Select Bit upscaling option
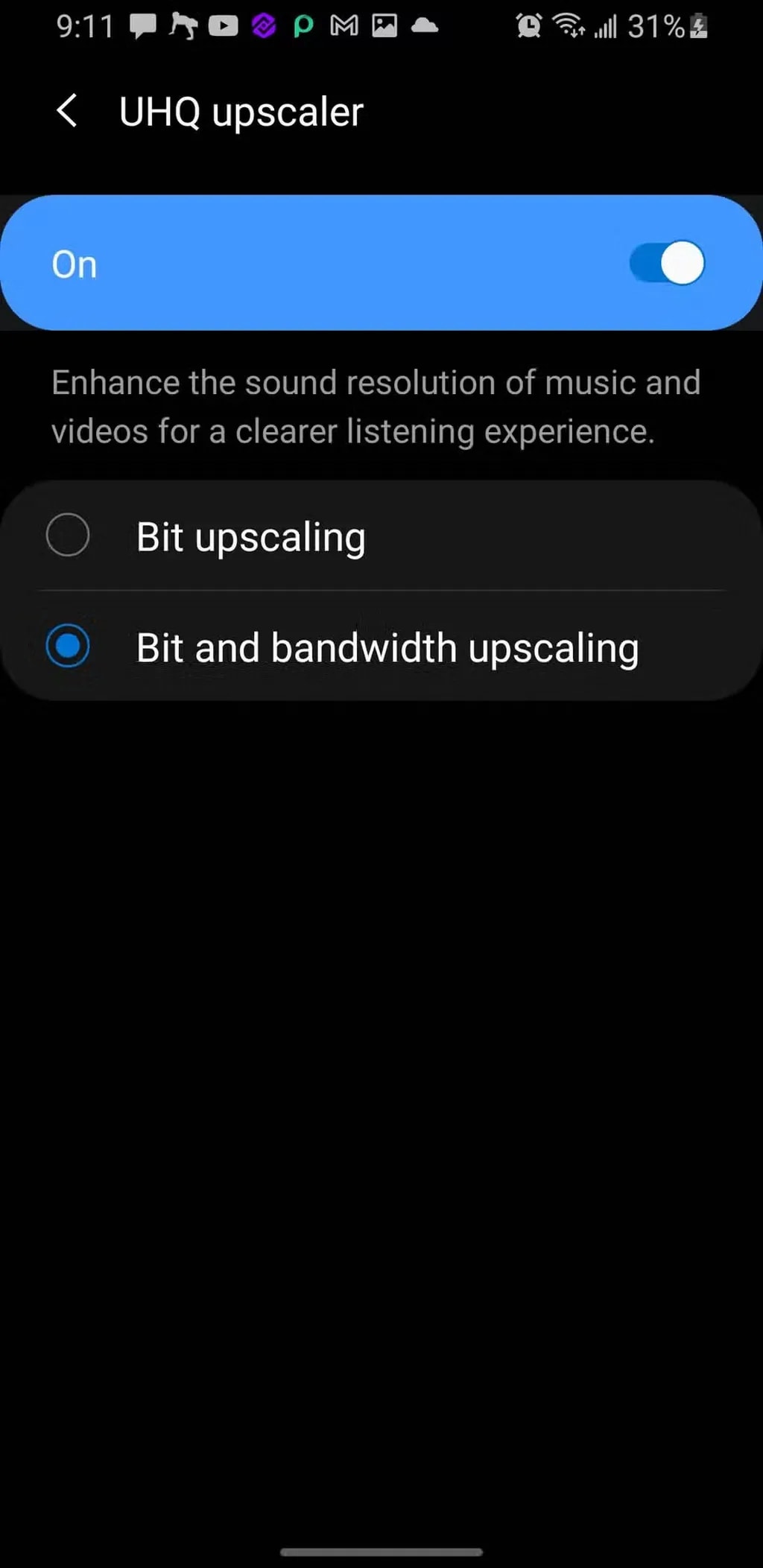Image resolution: width=763 pixels, height=1568 pixels. pos(69,536)
